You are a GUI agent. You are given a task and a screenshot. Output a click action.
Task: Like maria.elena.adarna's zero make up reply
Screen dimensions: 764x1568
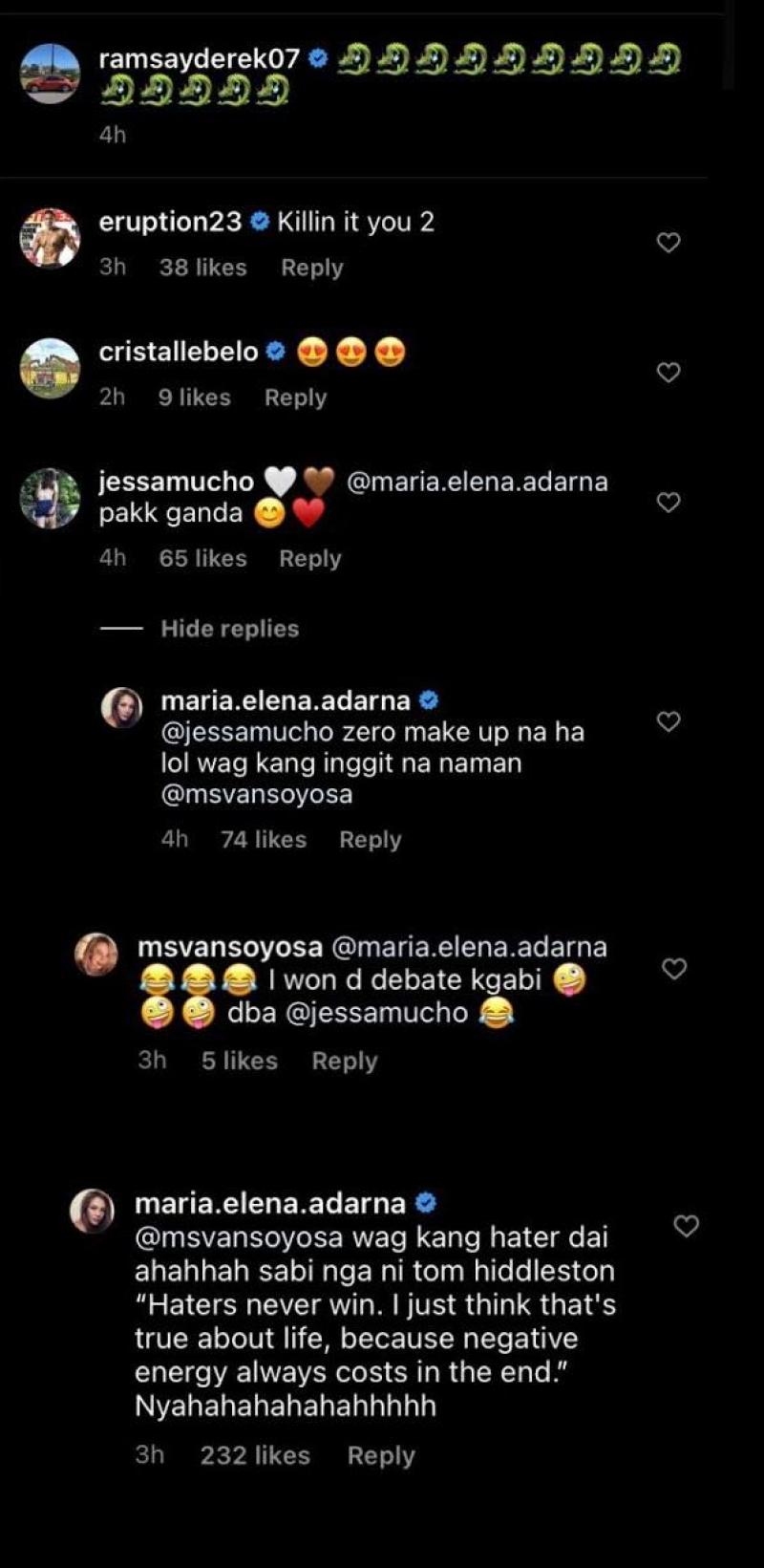[668, 721]
